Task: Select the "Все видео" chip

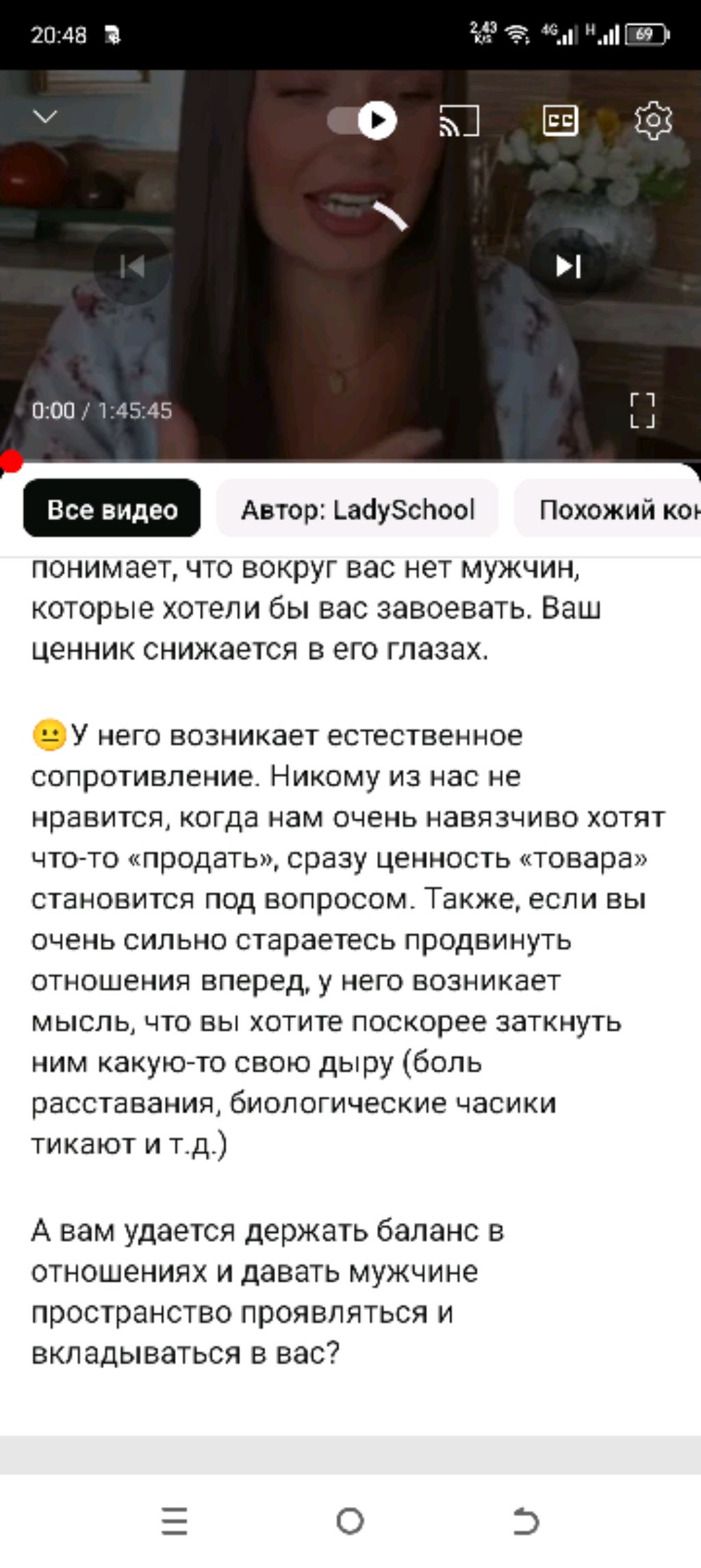Action: 112,510
